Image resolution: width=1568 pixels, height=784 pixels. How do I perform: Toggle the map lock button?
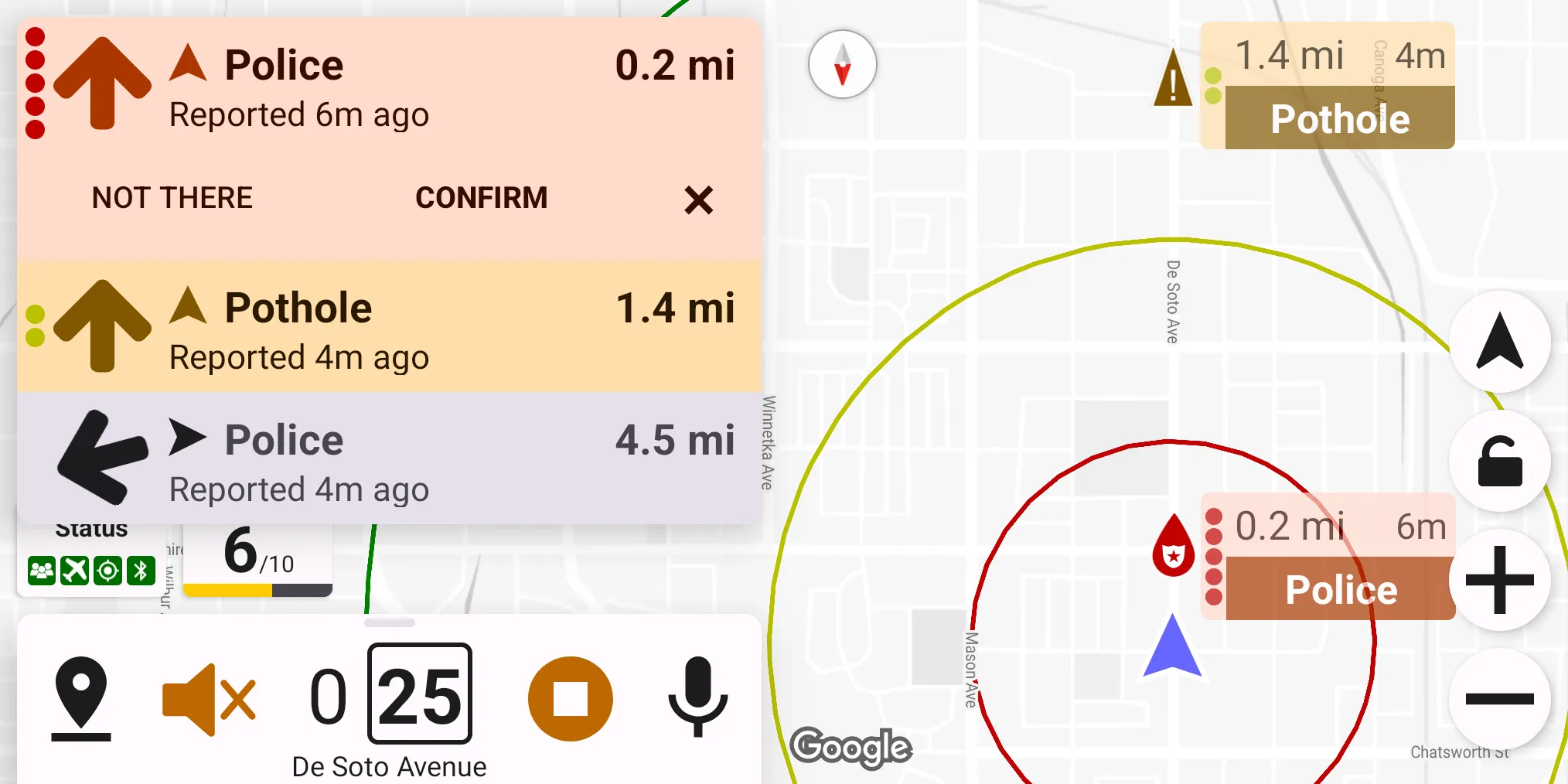pos(1499,462)
